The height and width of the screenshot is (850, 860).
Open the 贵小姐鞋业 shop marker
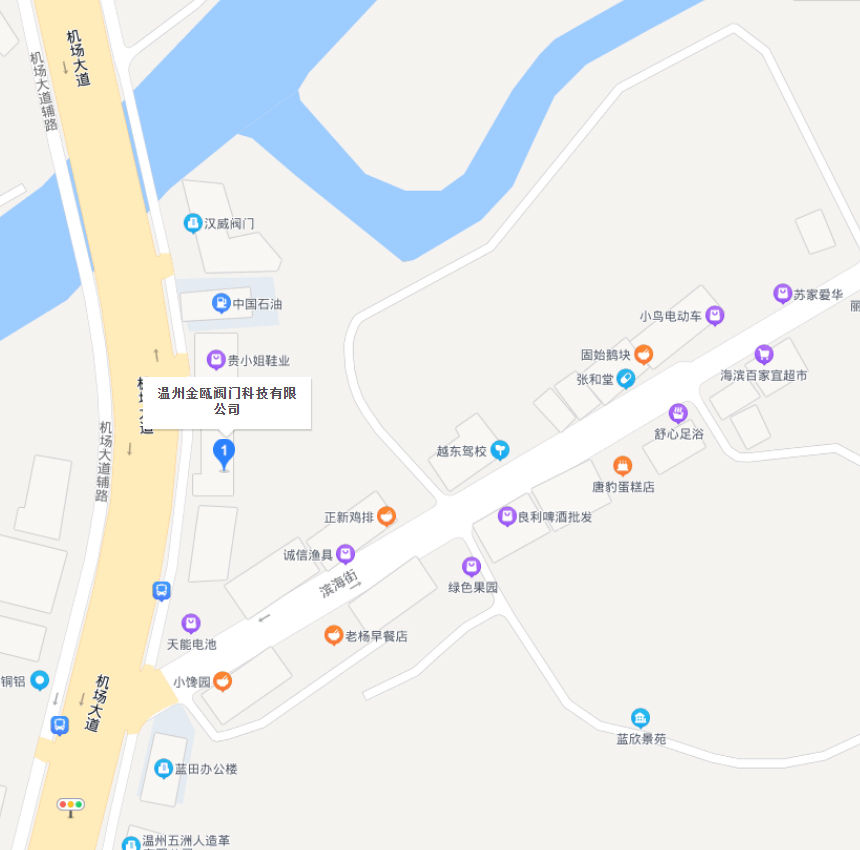215,360
